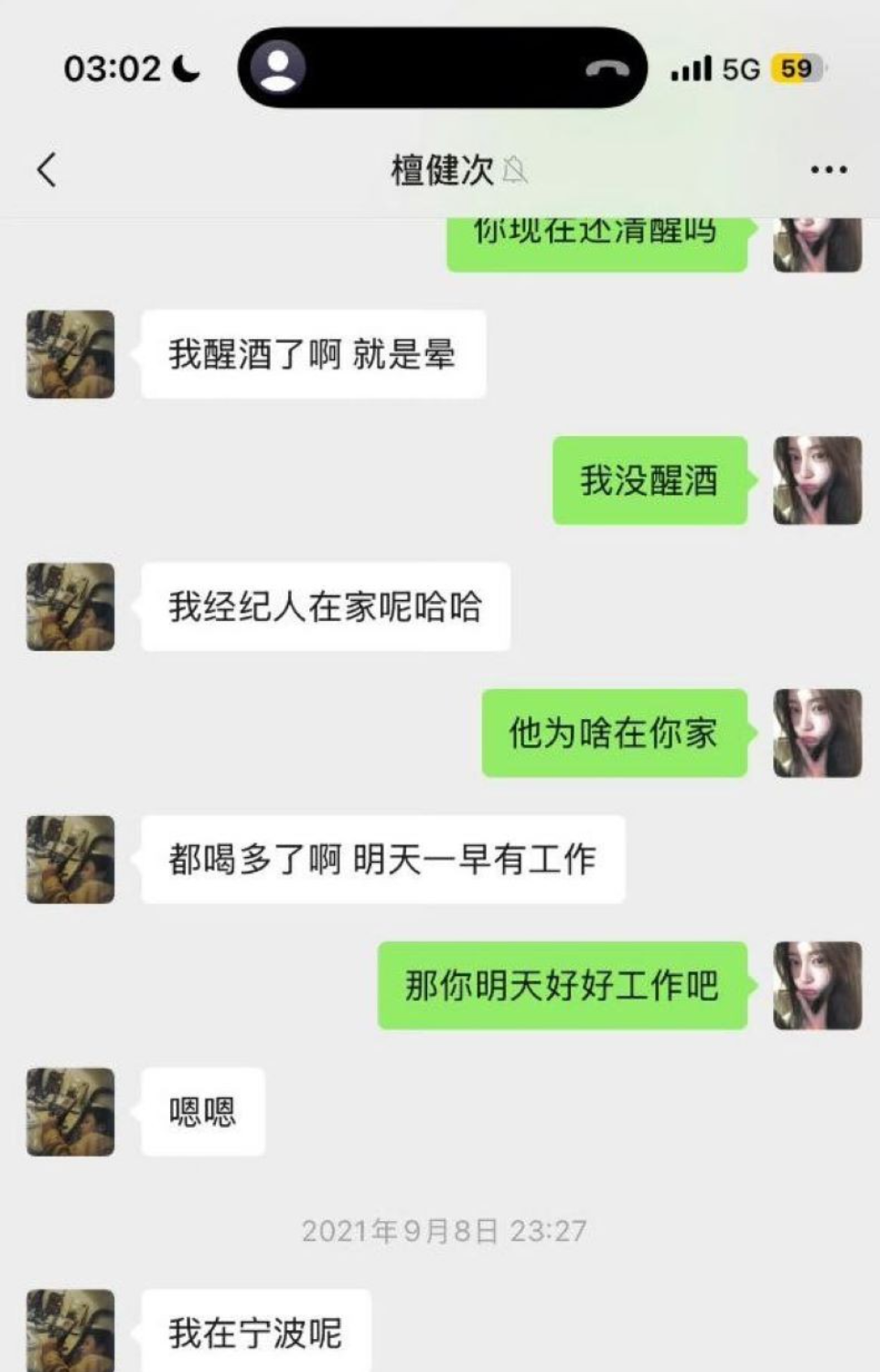
Task: Return to ongoing call in Dynamic Island
Action: (x=443, y=68)
